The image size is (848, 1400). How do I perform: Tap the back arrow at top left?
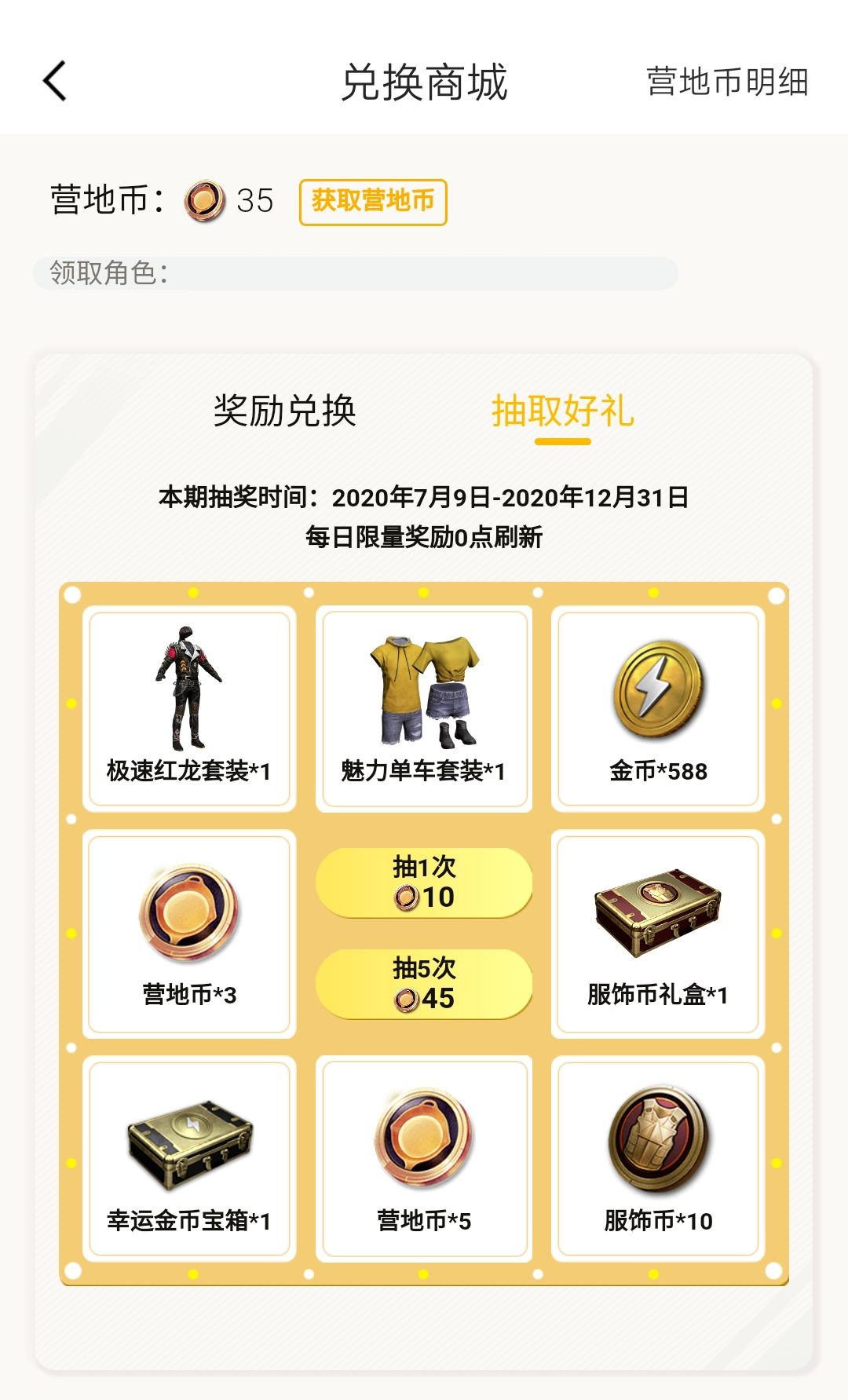point(51,81)
